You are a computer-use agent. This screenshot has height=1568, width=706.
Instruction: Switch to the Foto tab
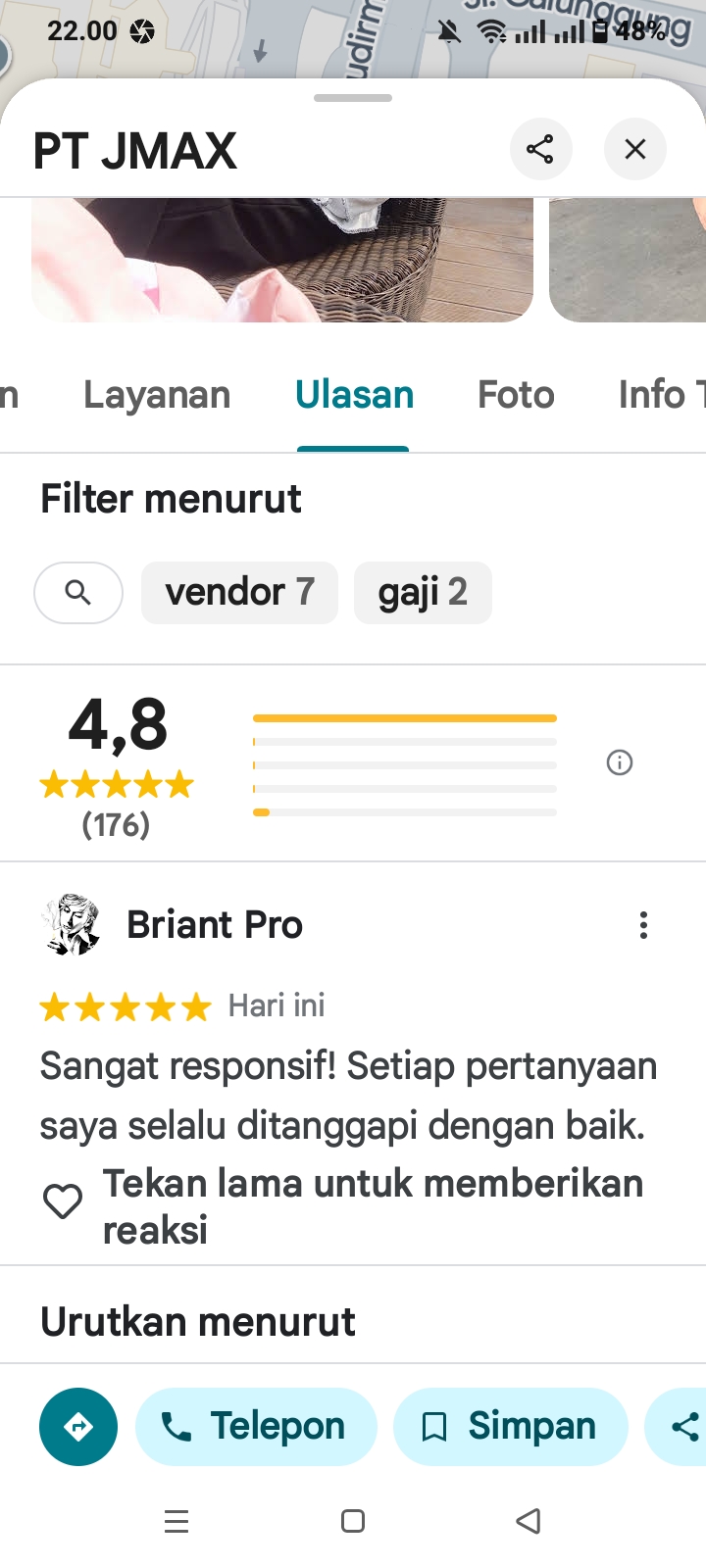coord(516,395)
